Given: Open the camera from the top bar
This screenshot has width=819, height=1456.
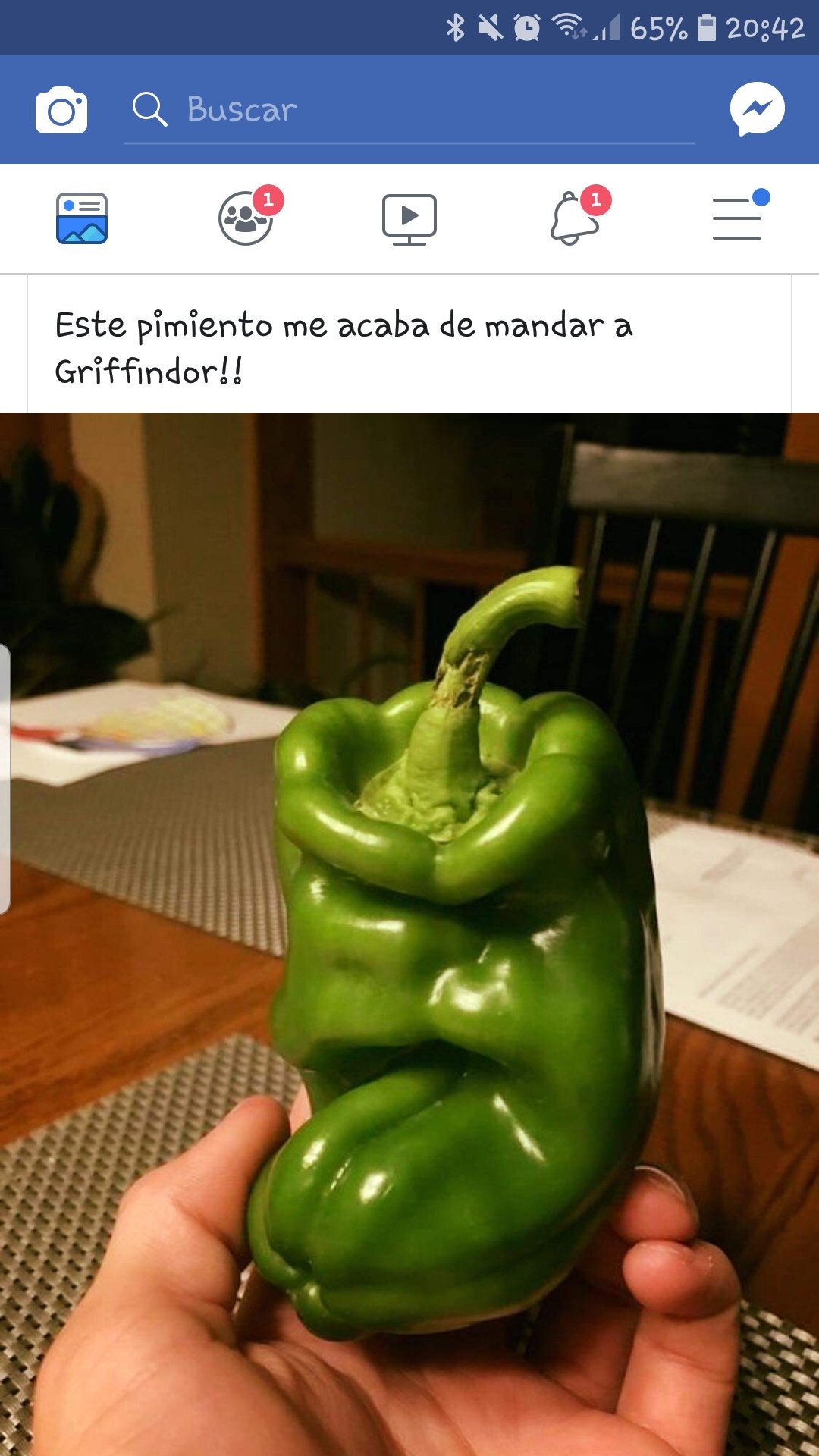Looking at the screenshot, I should point(61,111).
